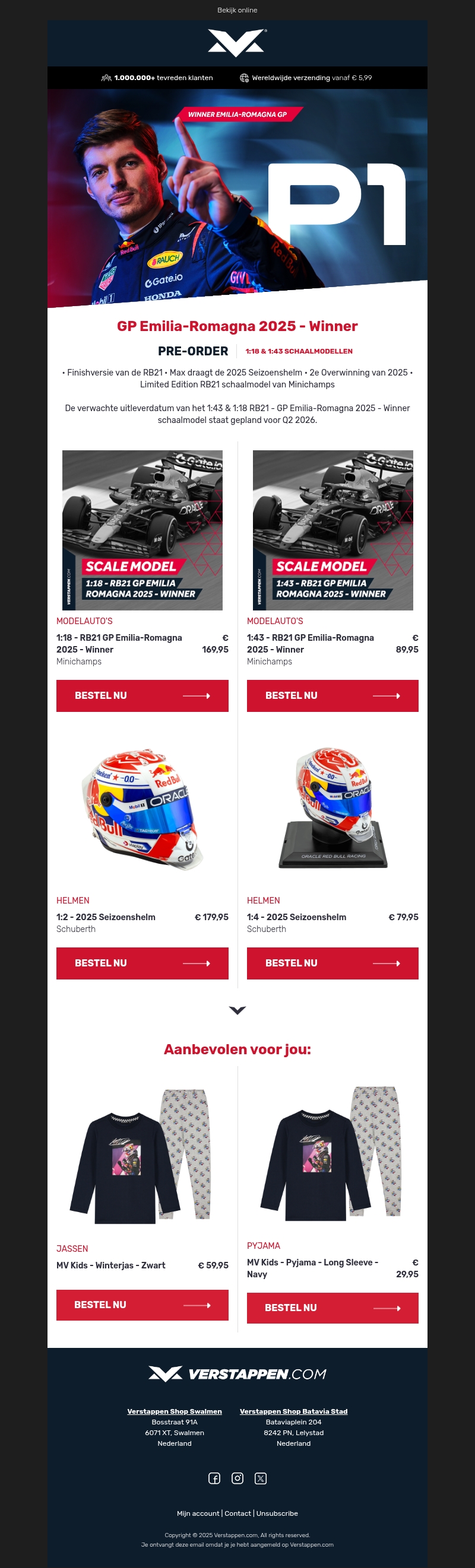Order the 1:18 RB21 scale model
Viewport: 475px width, 1568px height.
point(142,695)
